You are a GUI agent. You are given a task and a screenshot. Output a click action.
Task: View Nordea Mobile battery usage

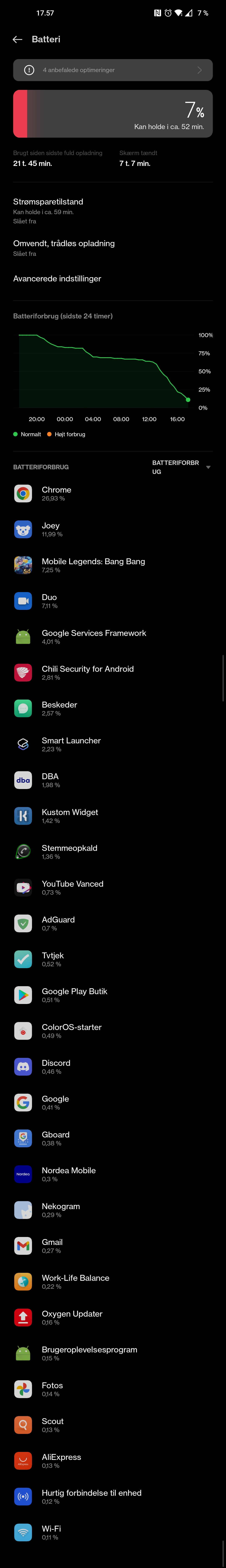coord(113,1173)
